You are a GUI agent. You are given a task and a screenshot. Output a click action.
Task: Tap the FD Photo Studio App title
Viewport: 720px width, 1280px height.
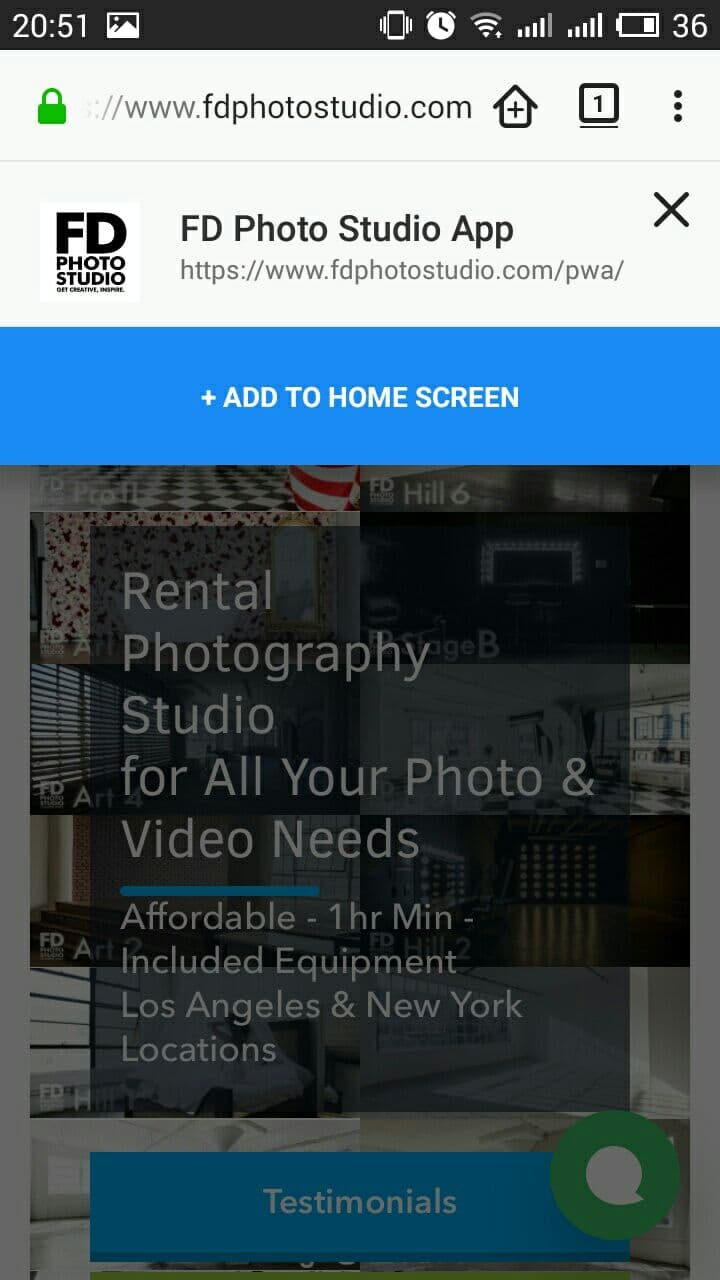346,229
